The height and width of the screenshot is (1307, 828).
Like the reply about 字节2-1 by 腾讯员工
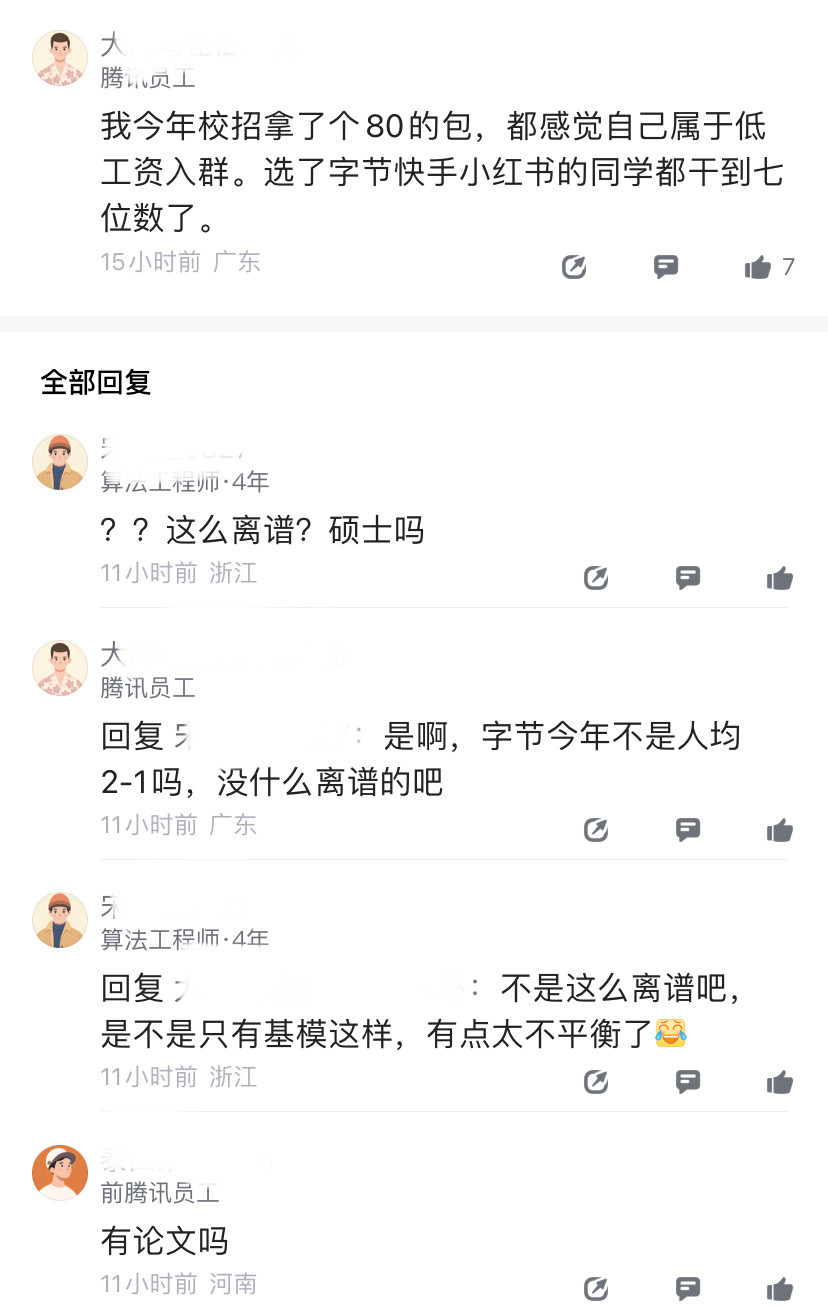click(779, 830)
